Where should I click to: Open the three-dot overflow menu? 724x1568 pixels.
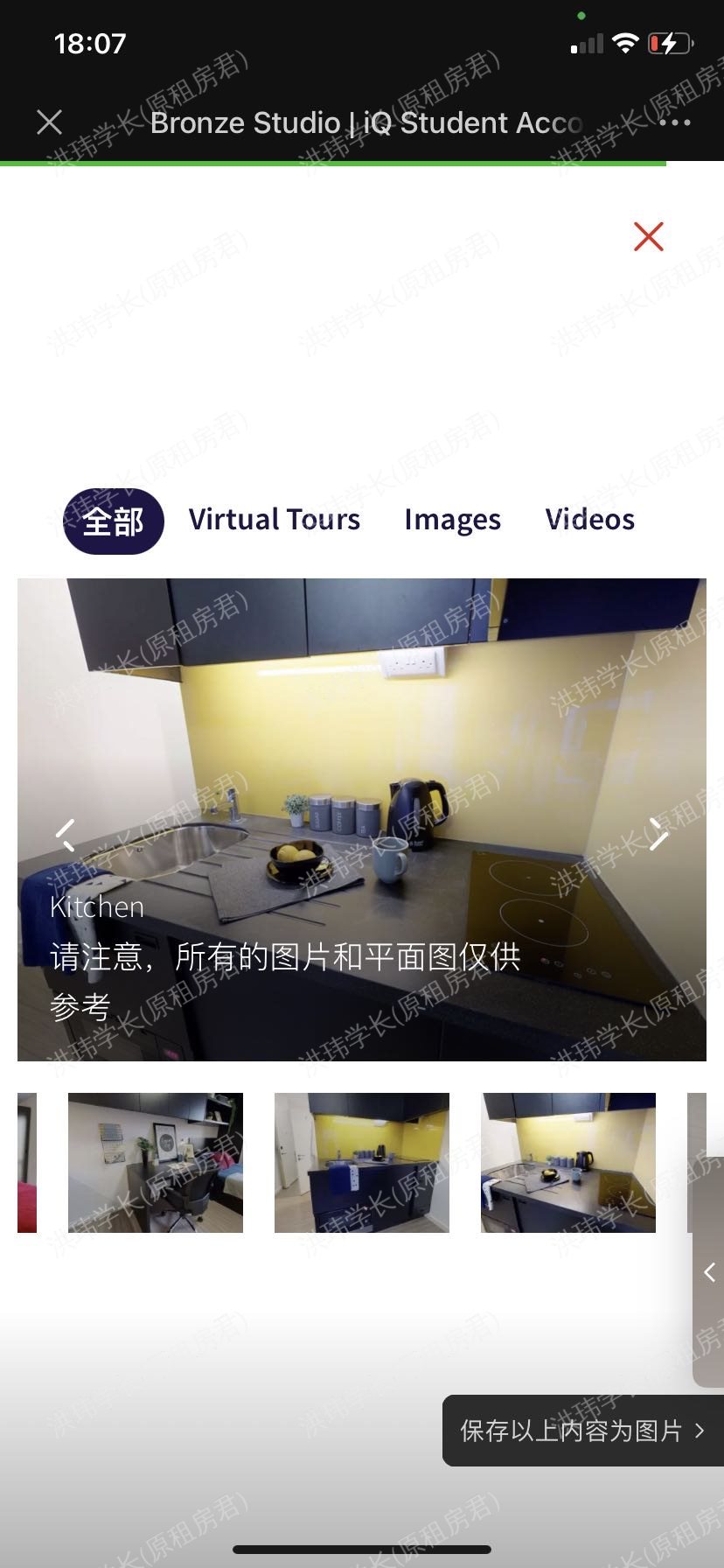(675, 122)
